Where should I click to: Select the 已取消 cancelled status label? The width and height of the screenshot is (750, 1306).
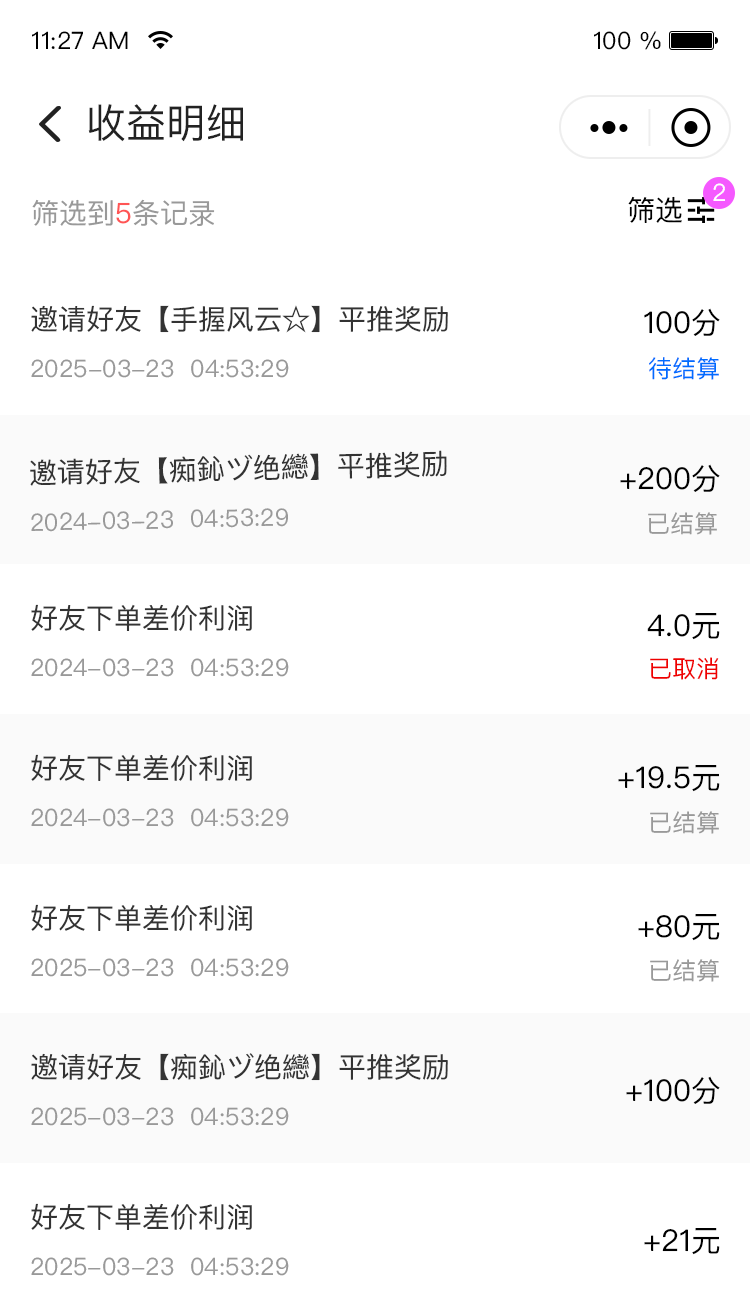click(x=685, y=667)
